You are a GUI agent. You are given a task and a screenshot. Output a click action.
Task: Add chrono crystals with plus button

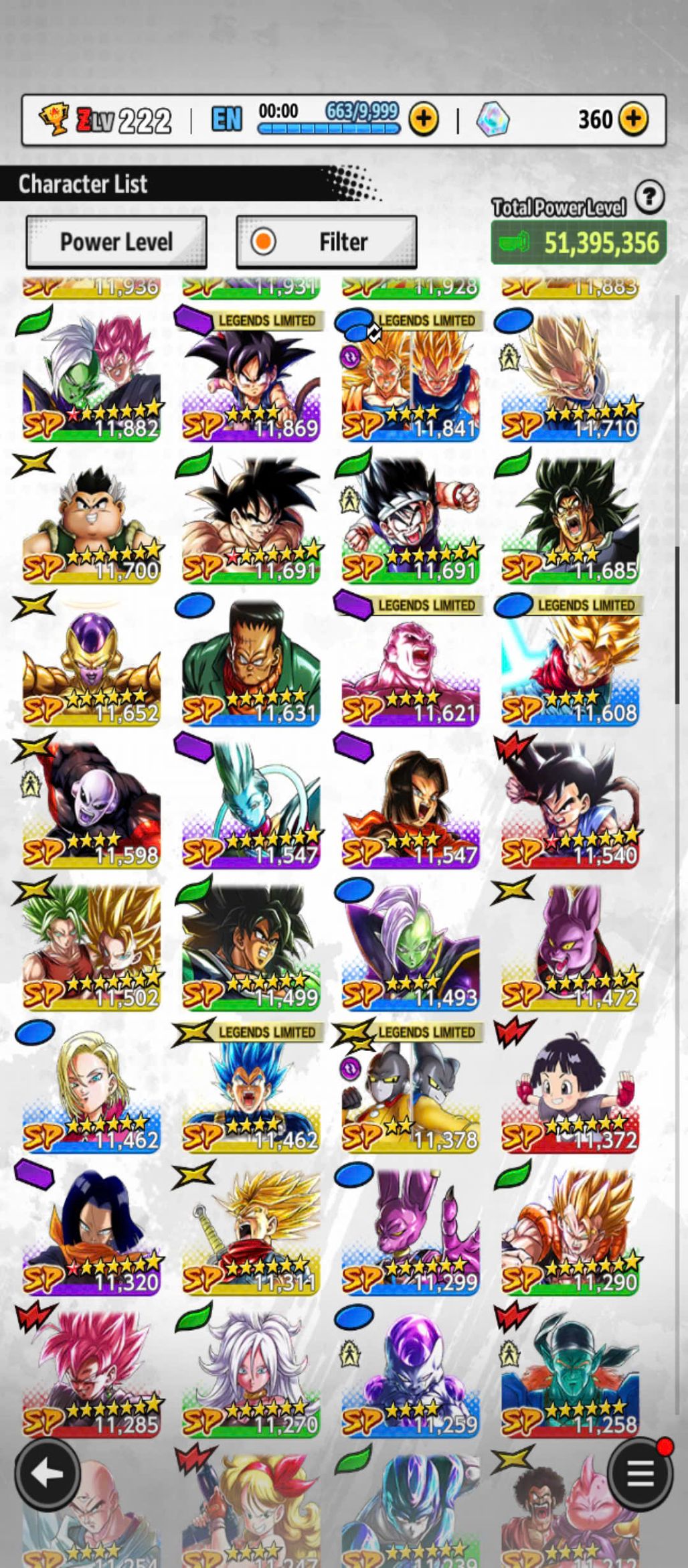(x=633, y=120)
